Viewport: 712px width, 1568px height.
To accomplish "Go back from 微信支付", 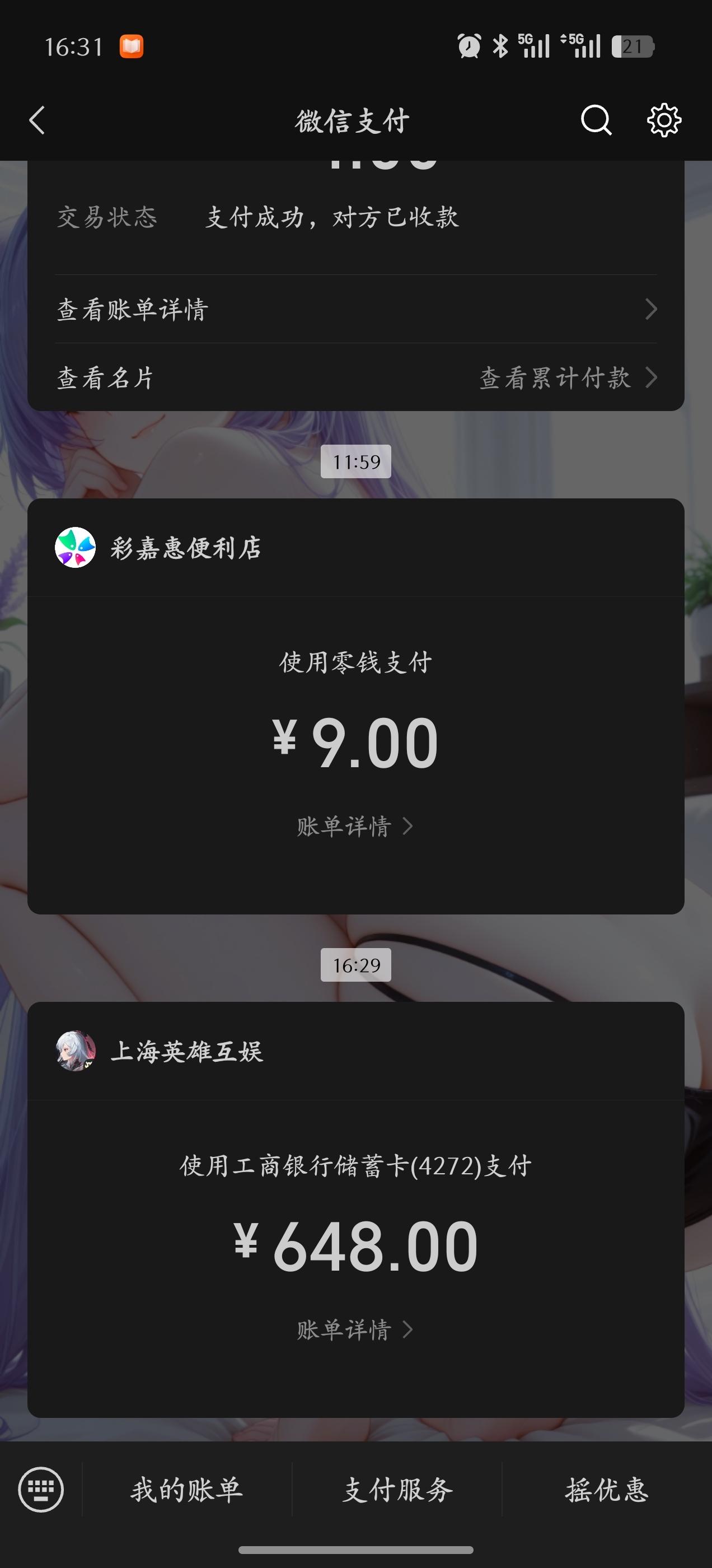I will click(38, 120).
